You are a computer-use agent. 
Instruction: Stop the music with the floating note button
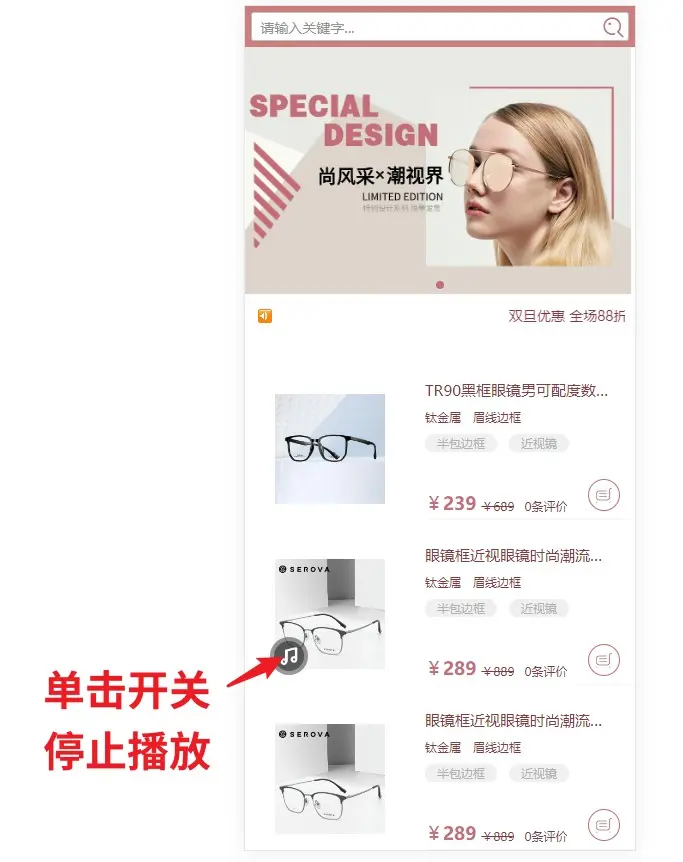point(290,656)
